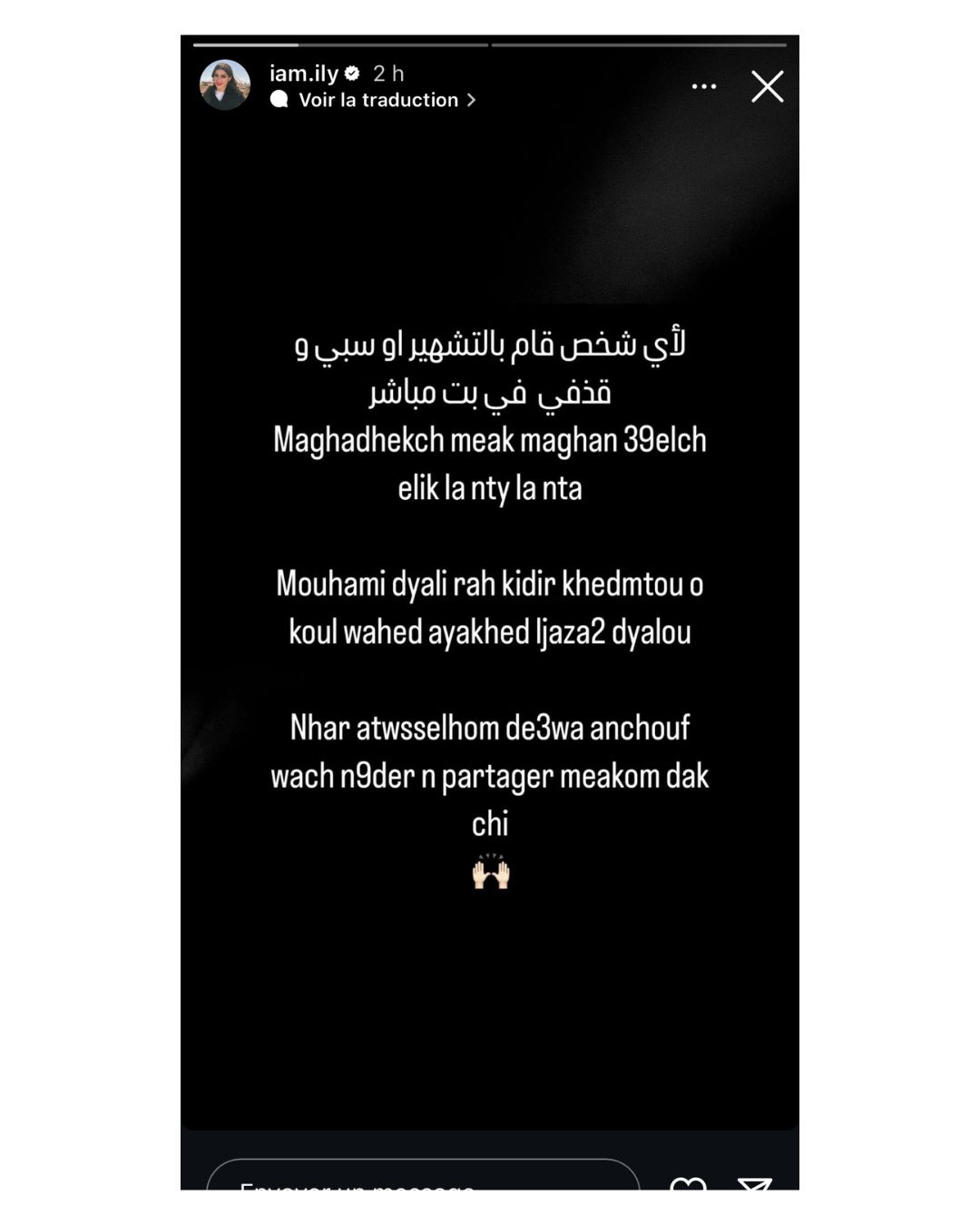Viewport: 980px width, 1225px height.
Task: Open iam.ily's profile picture
Action: (225, 85)
